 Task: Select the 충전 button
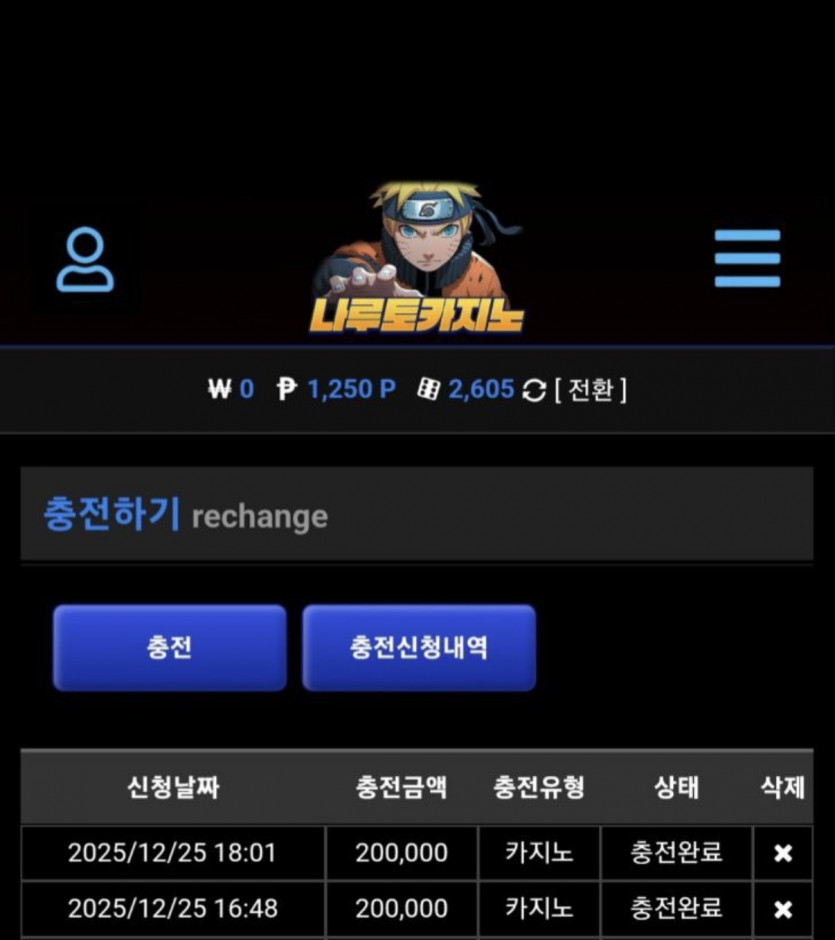tap(170, 647)
